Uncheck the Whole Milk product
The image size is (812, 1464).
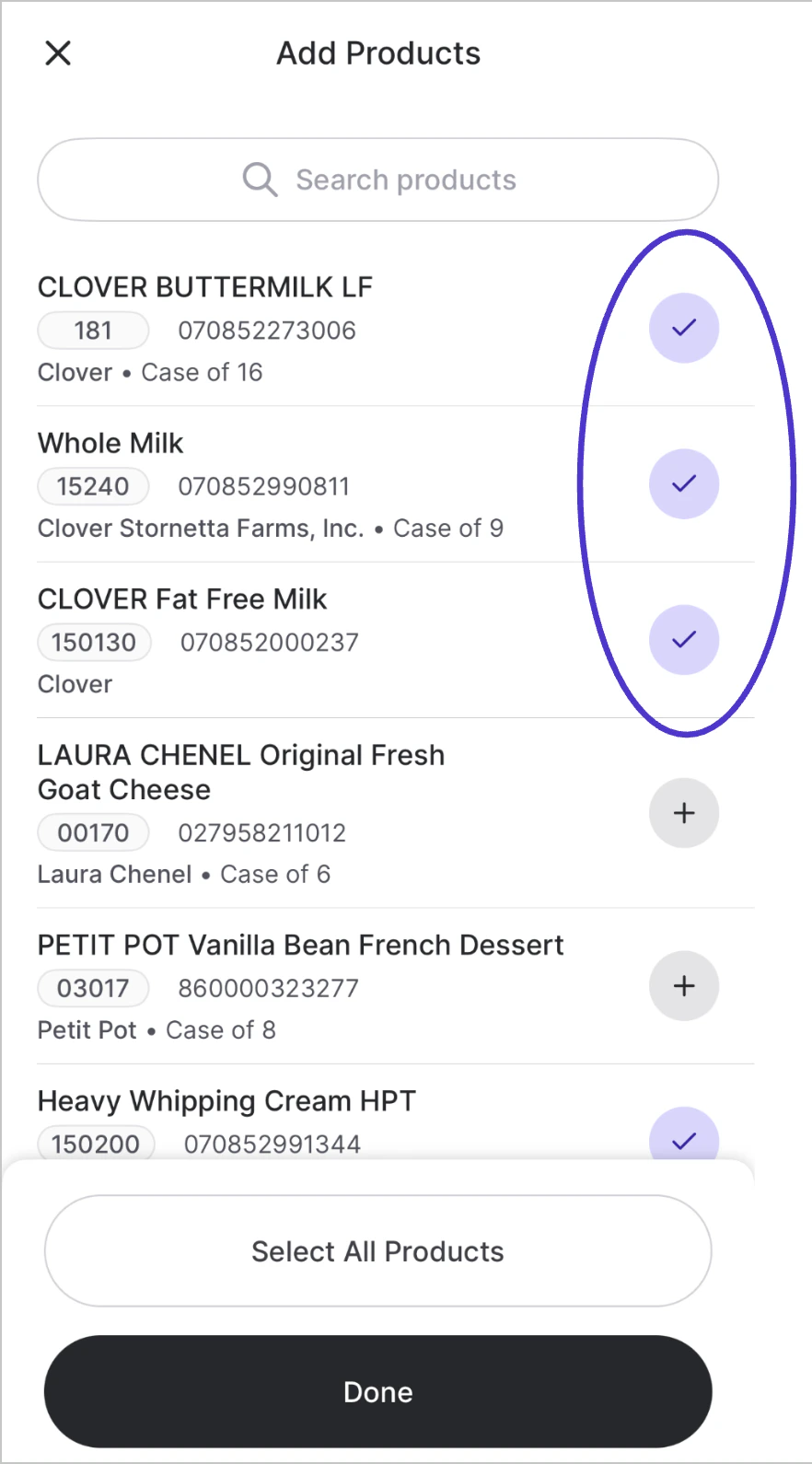click(683, 483)
